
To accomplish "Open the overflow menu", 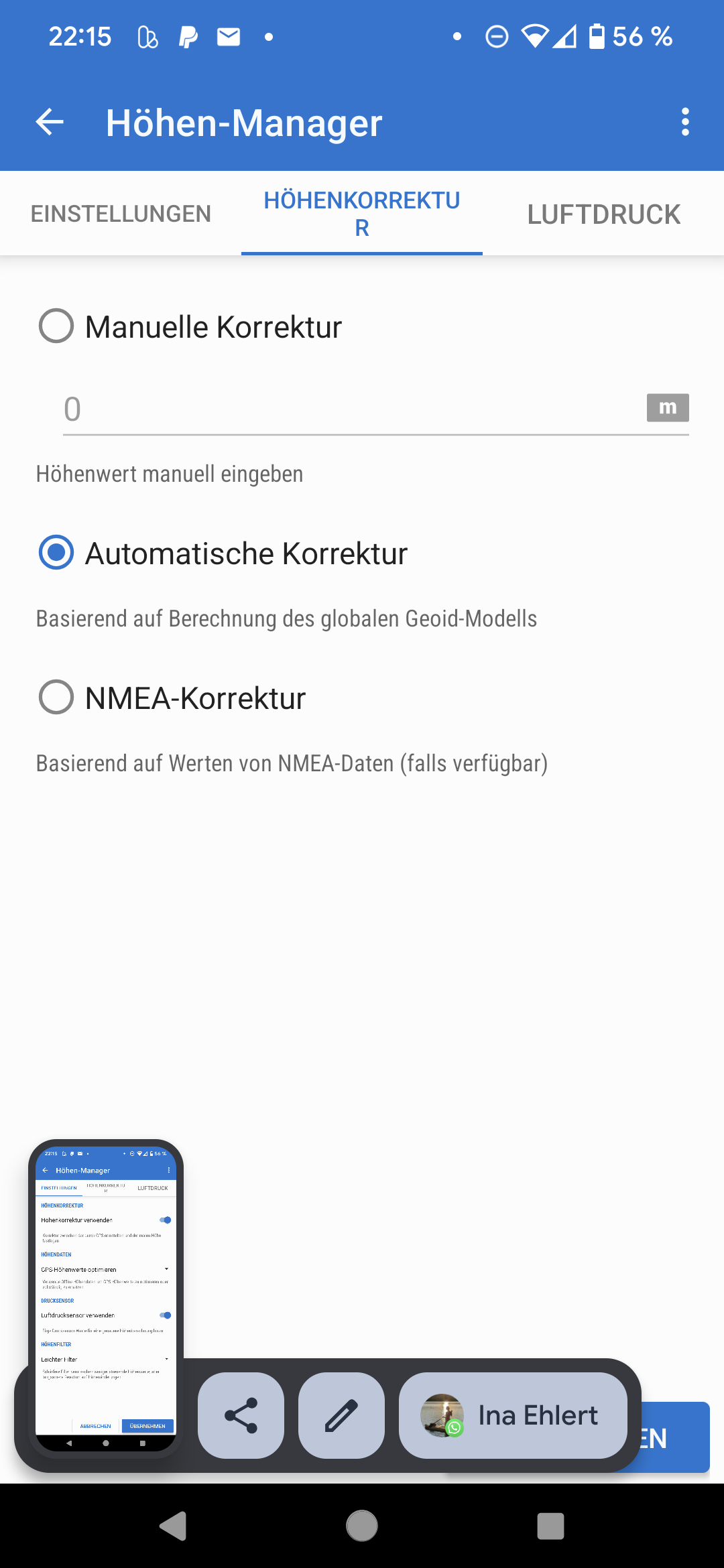I will [x=684, y=122].
